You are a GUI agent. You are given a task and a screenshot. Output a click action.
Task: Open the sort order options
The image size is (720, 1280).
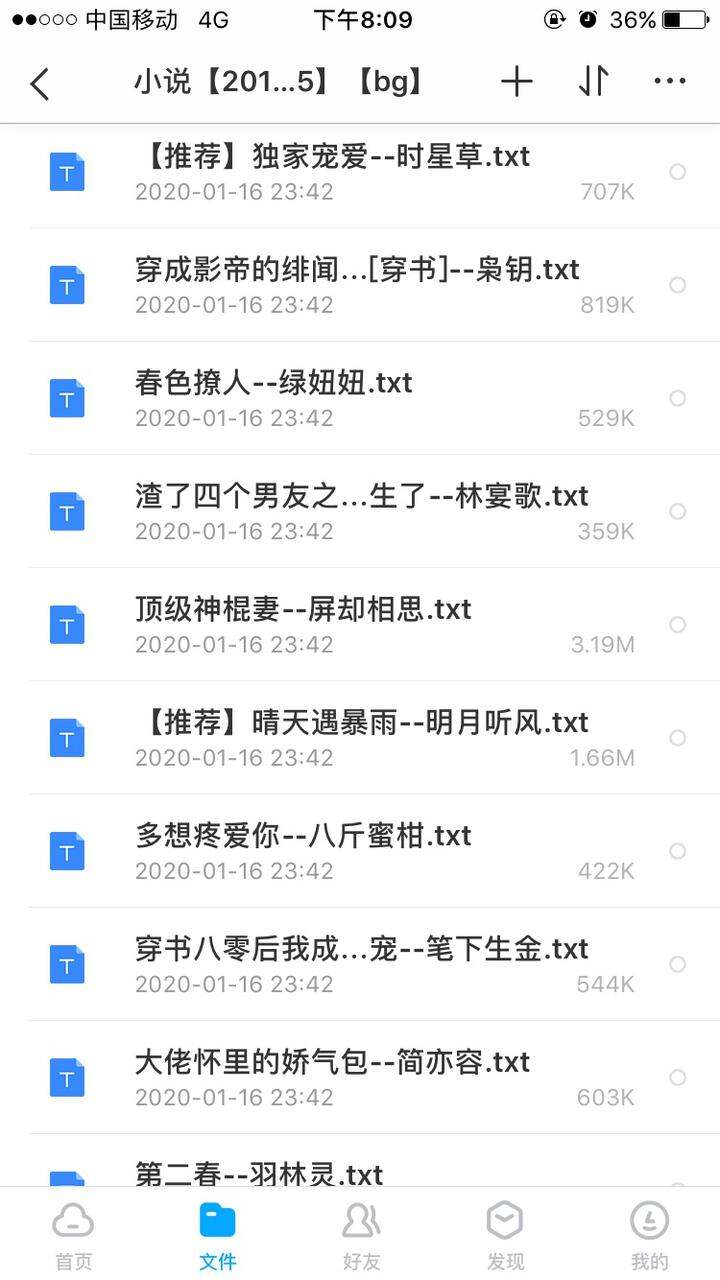pos(594,82)
